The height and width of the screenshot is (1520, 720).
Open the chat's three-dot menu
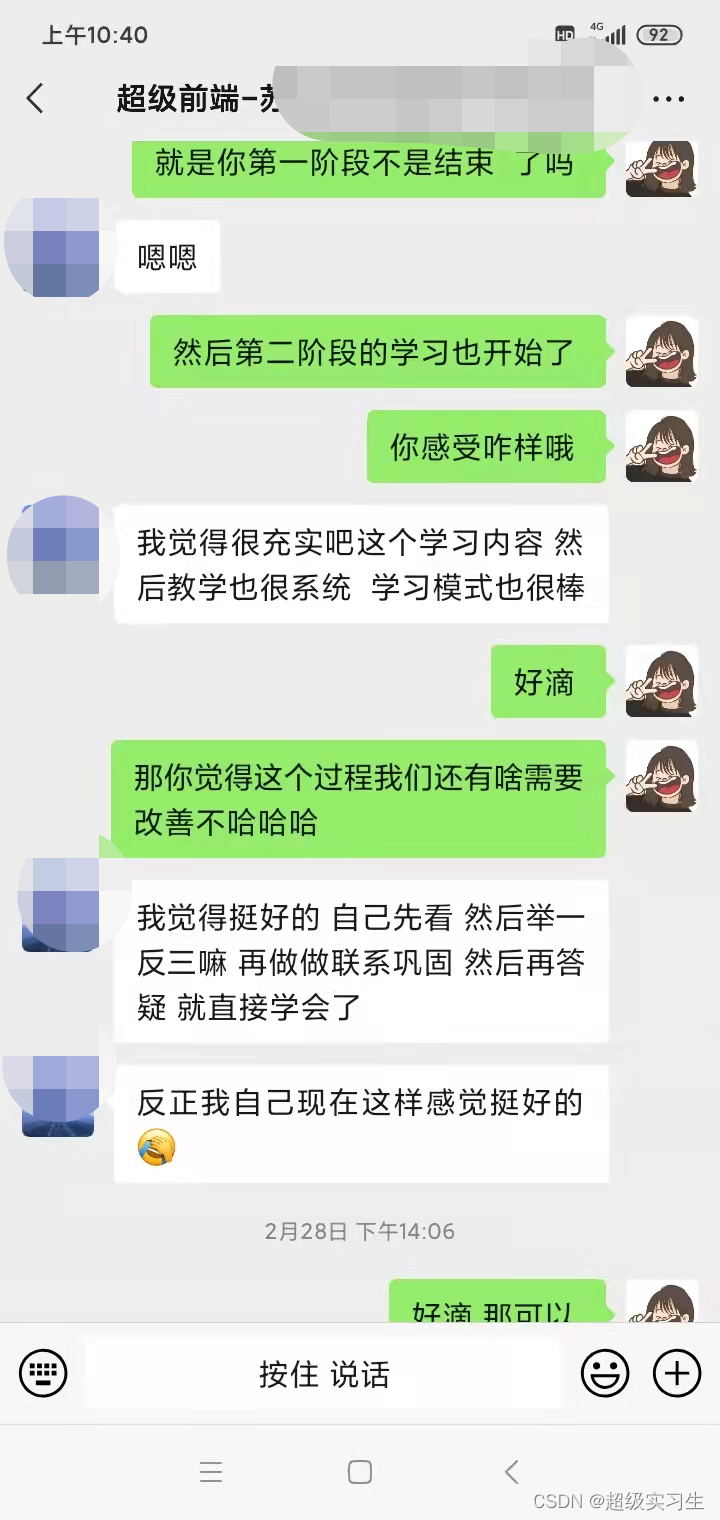(668, 99)
